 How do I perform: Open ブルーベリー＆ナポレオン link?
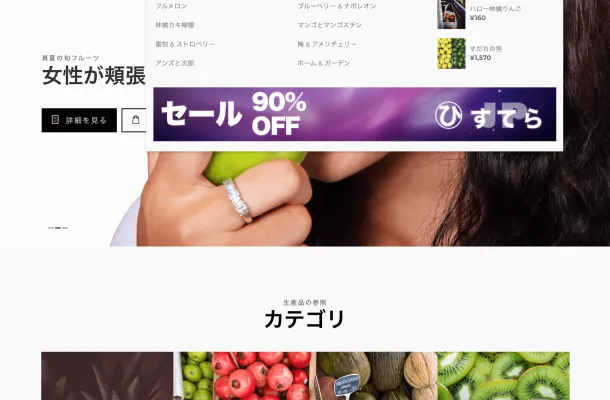point(337,6)
